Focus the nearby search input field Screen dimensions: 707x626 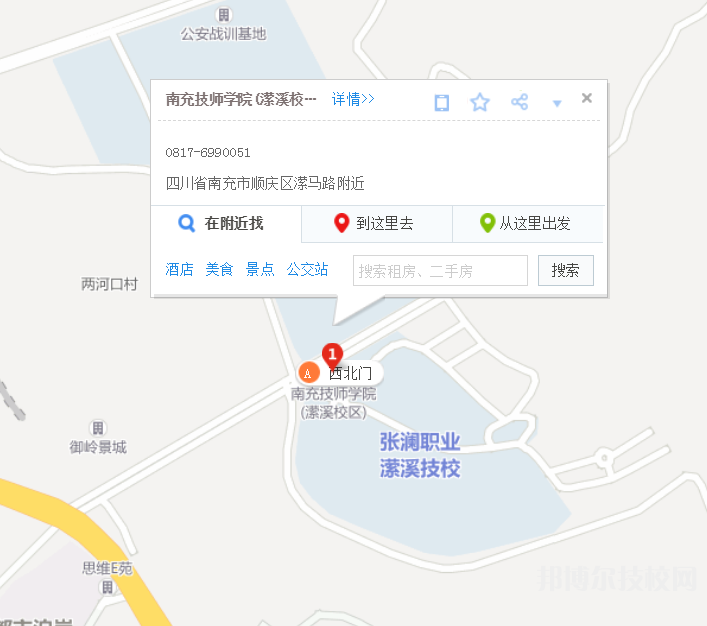coord(440,271)
